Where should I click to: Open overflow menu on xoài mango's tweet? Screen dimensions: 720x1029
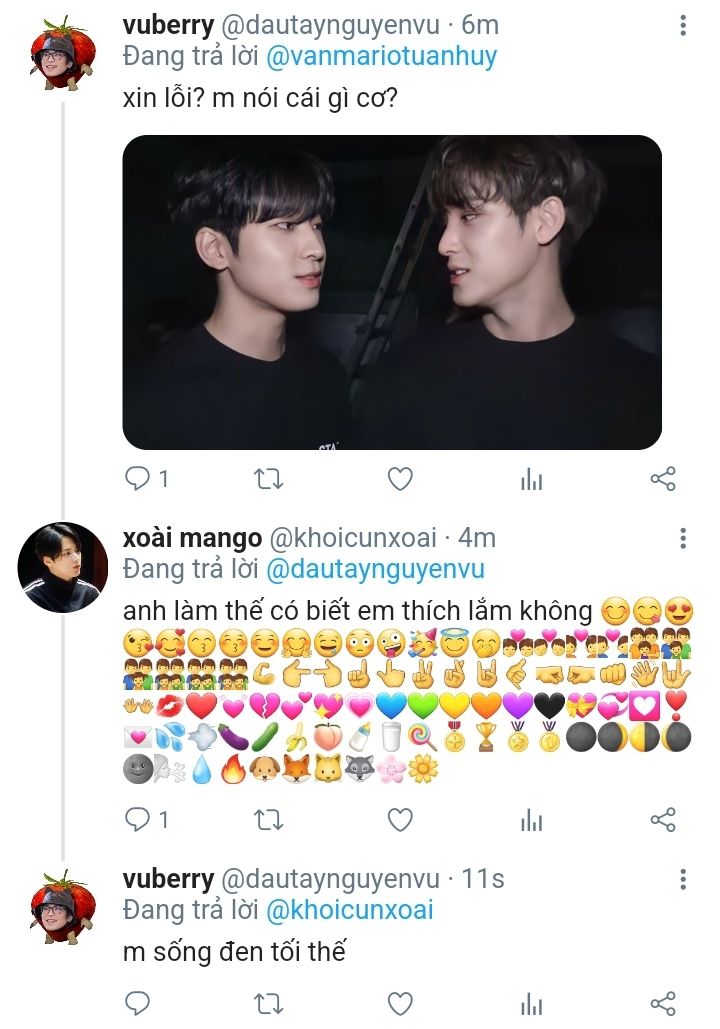point(683,538)
